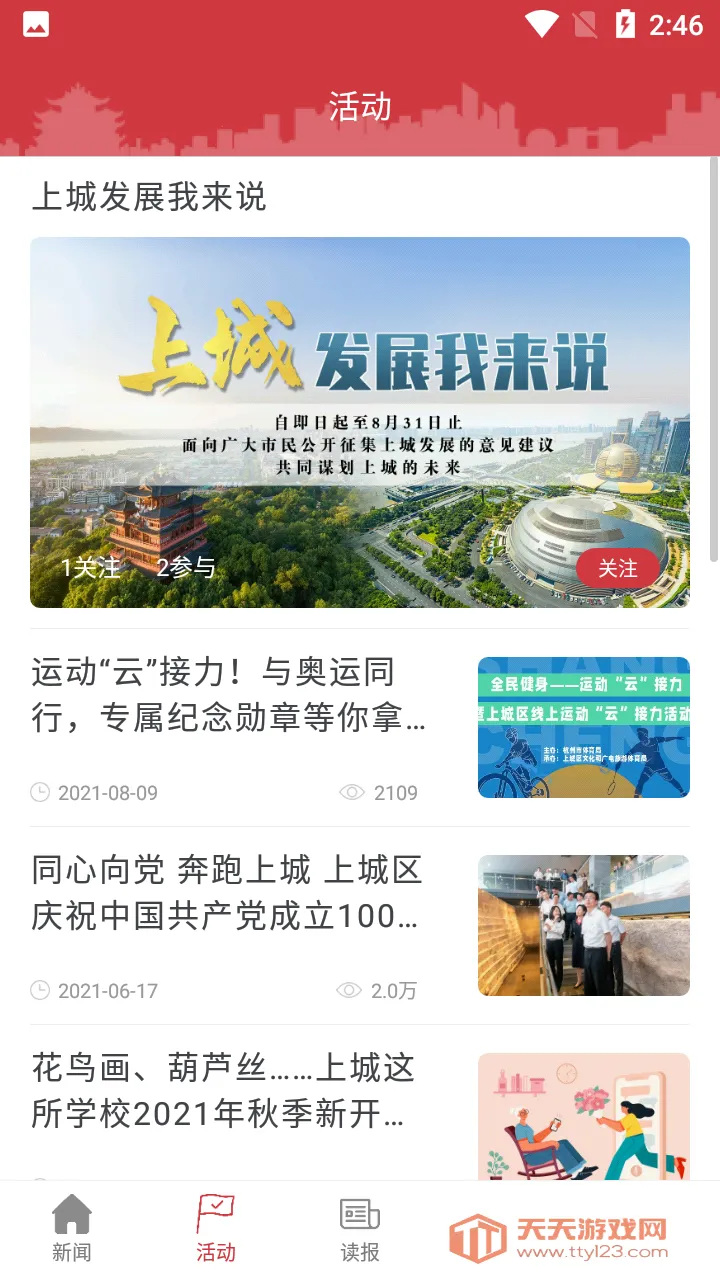
Task: Open the 上城发展我来说 banner
Action: pyautogui.click(x=359, y=400)
